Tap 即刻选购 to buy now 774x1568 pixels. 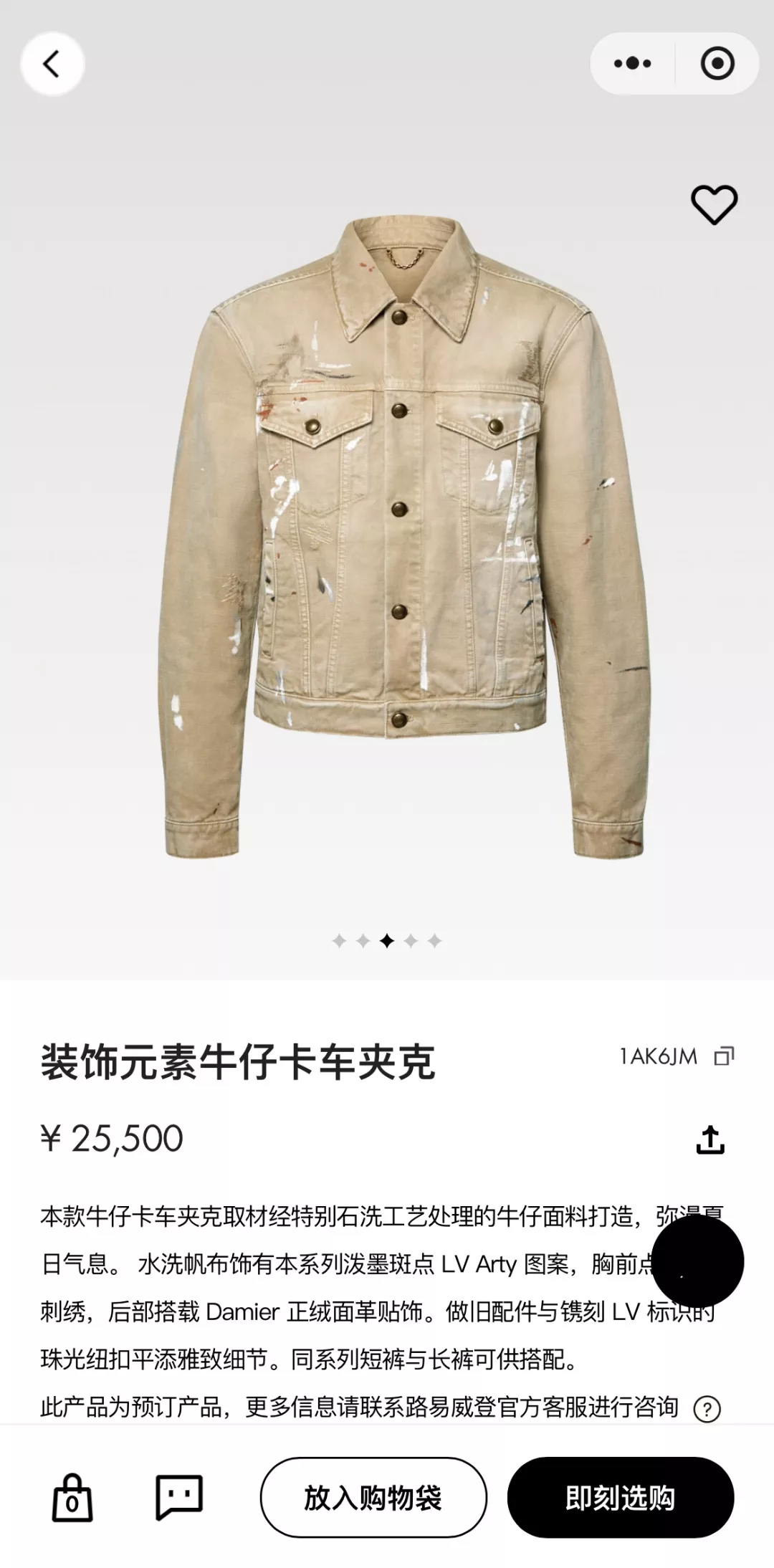pos(621,1497)
